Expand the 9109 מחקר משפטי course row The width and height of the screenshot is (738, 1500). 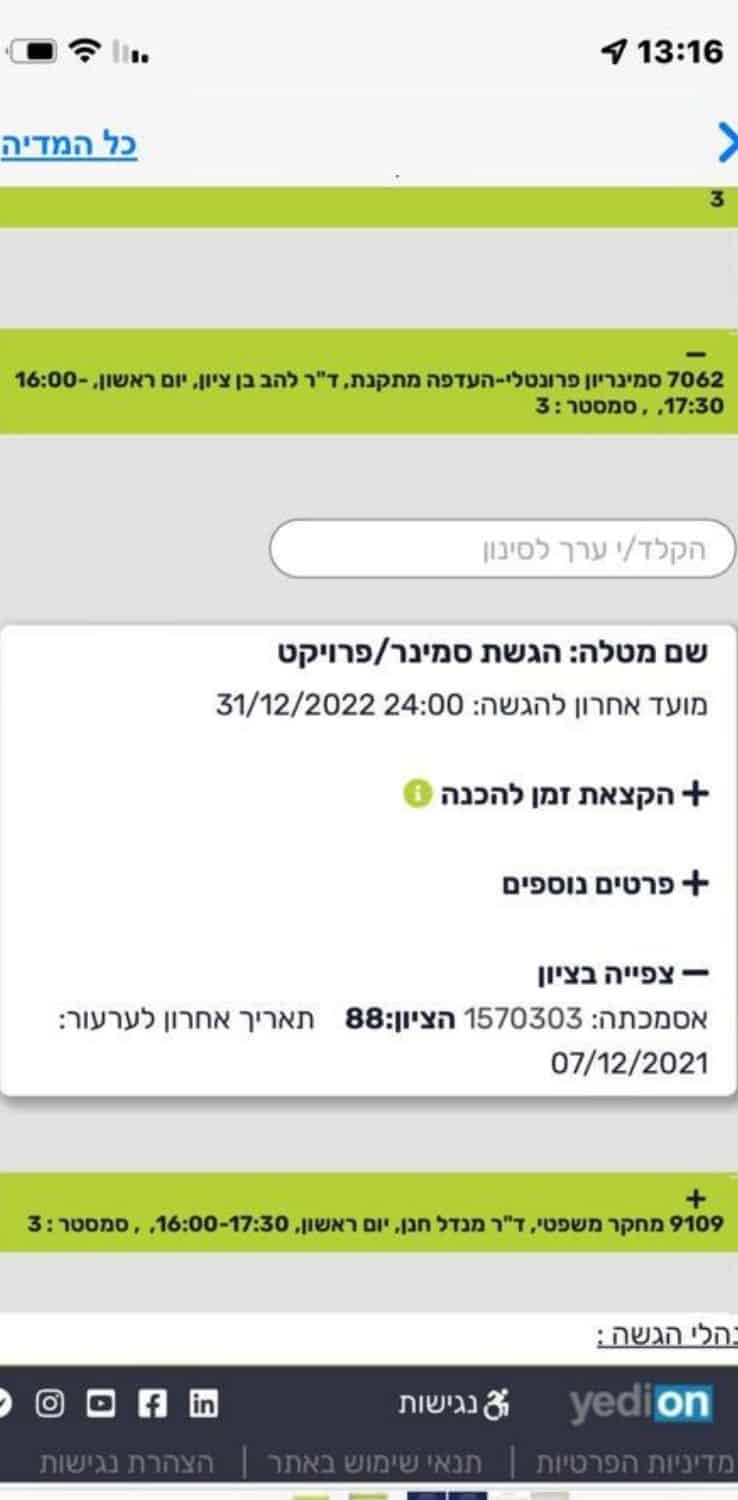[369, 1211]
